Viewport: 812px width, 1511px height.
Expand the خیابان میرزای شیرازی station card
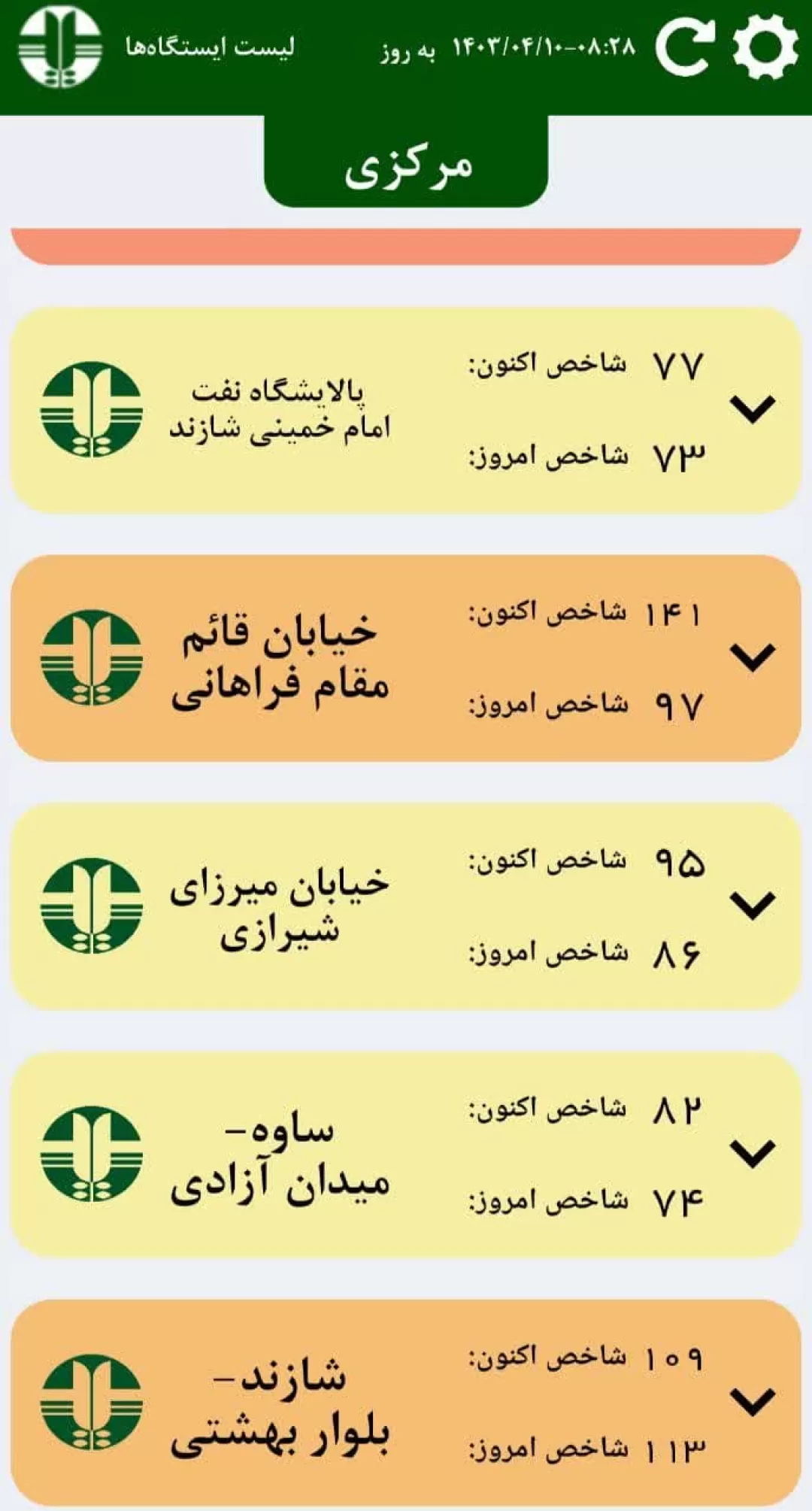click(753, 906)
